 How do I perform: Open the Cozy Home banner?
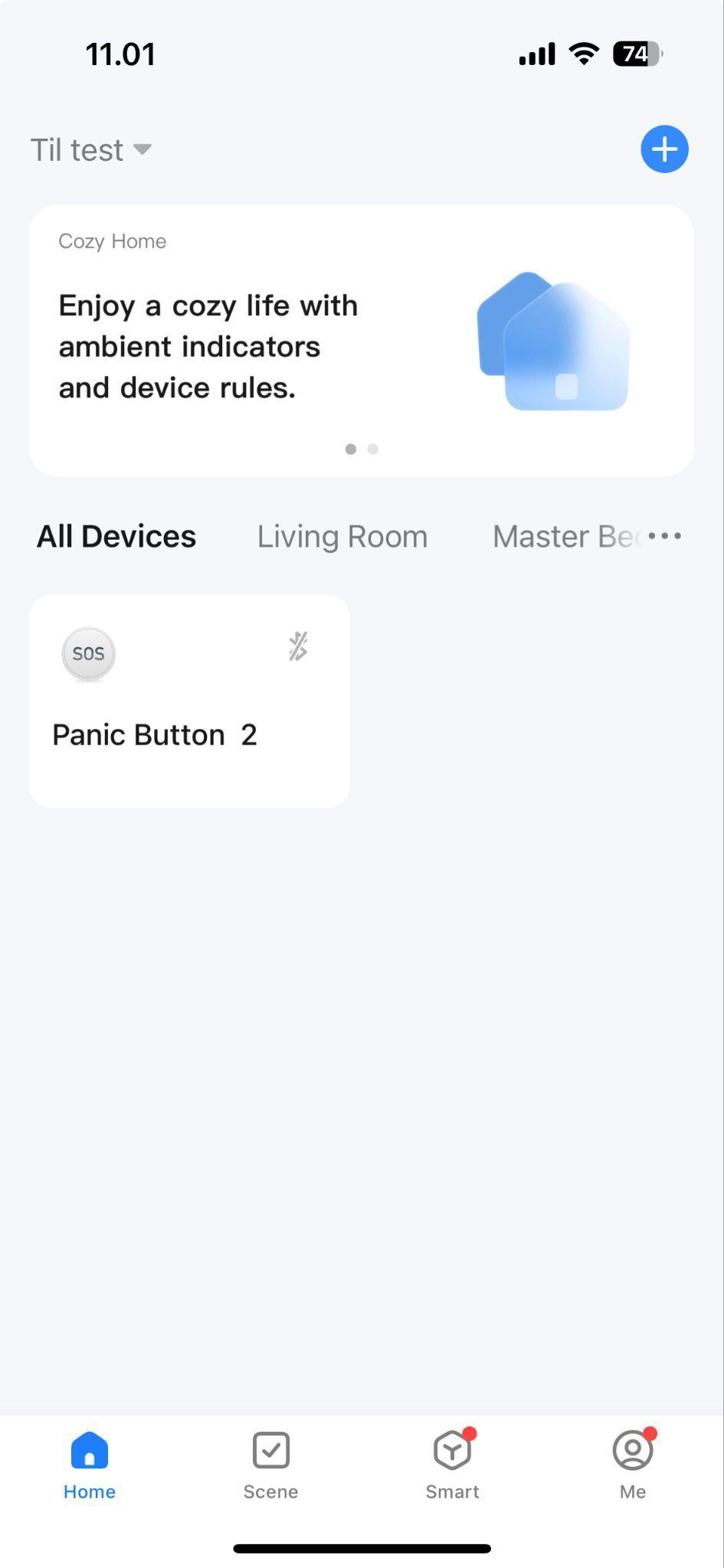[x=361, y=341]
